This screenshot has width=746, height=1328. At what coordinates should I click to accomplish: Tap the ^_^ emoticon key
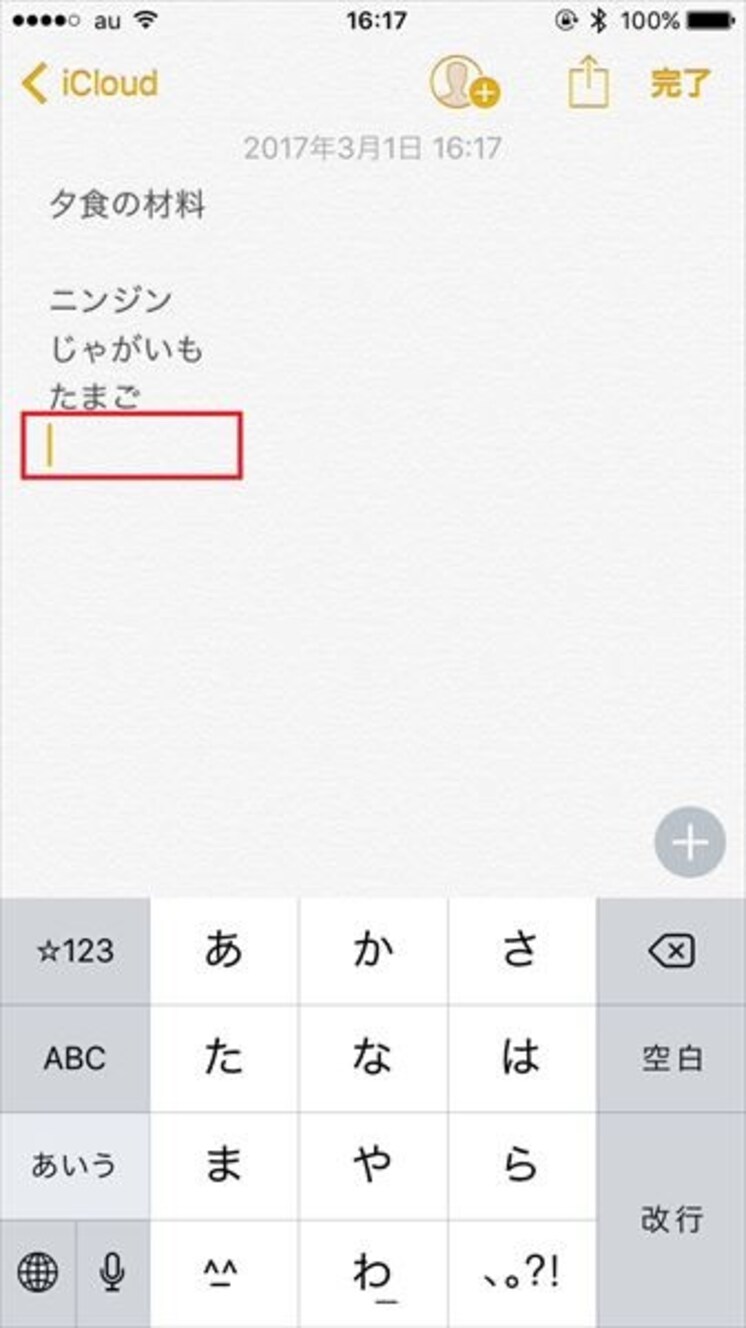click(x=224, y=1273)
